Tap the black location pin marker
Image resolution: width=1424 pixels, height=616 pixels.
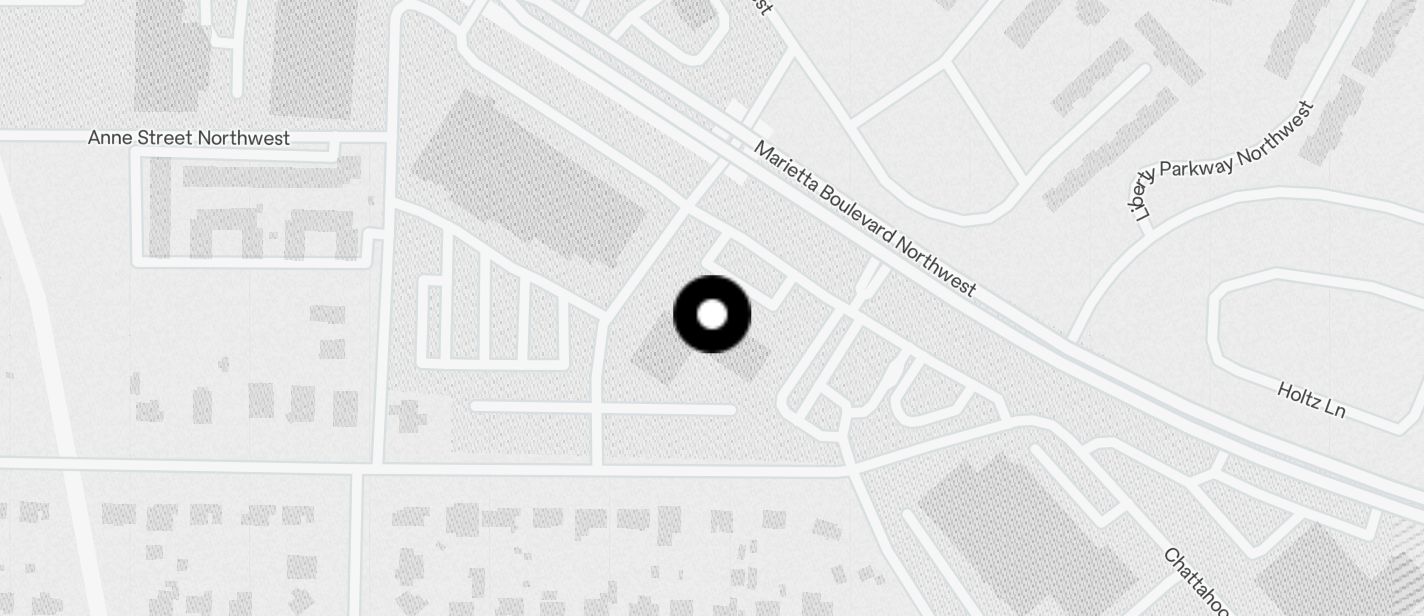click(711, 314)
